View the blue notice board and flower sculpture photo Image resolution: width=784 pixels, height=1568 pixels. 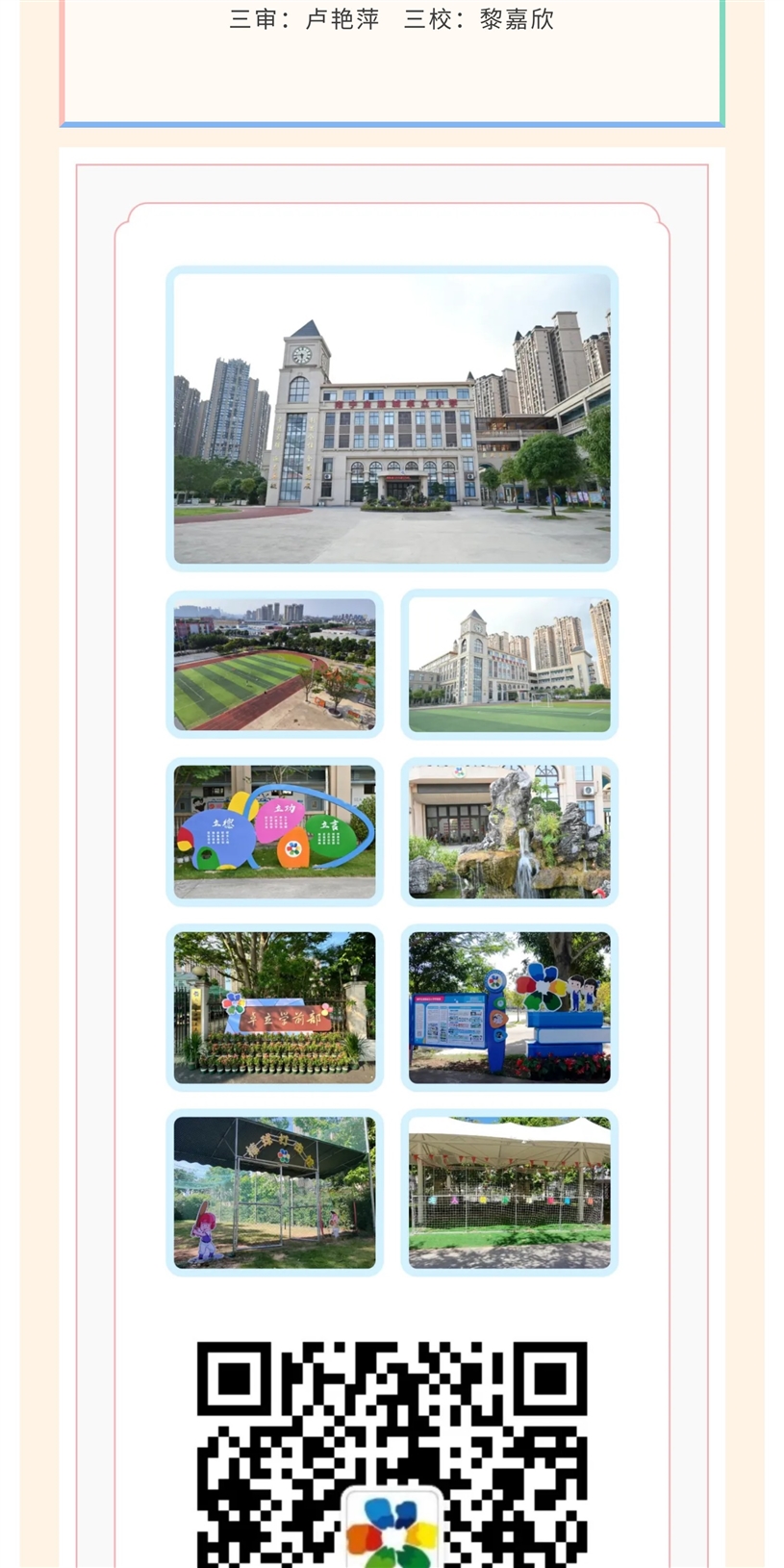[x=509, y=1007]
